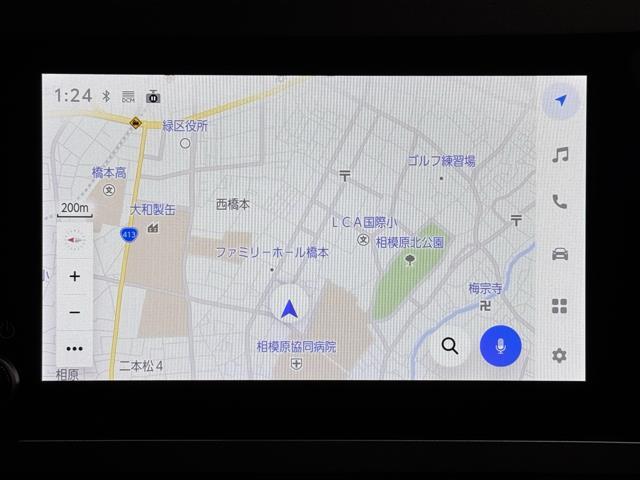
Task: Switch to the music tab
Action: 560,154
